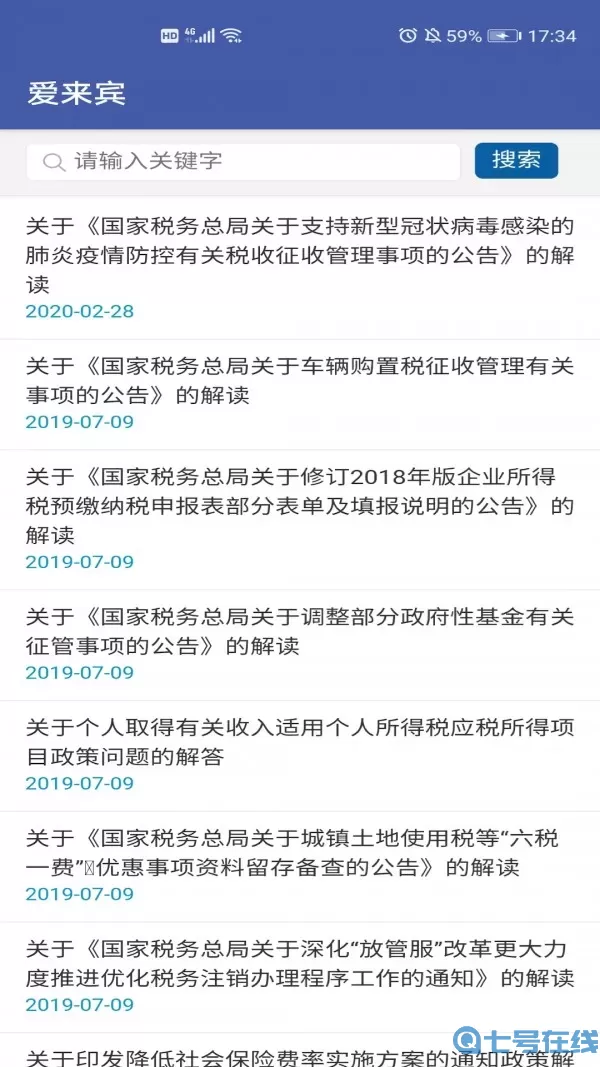This screenshot has height=1067, width=600.
Task: Open the 新型冠状病毒感染的肺炎疫情防控 announcement article
Action: 300,255
